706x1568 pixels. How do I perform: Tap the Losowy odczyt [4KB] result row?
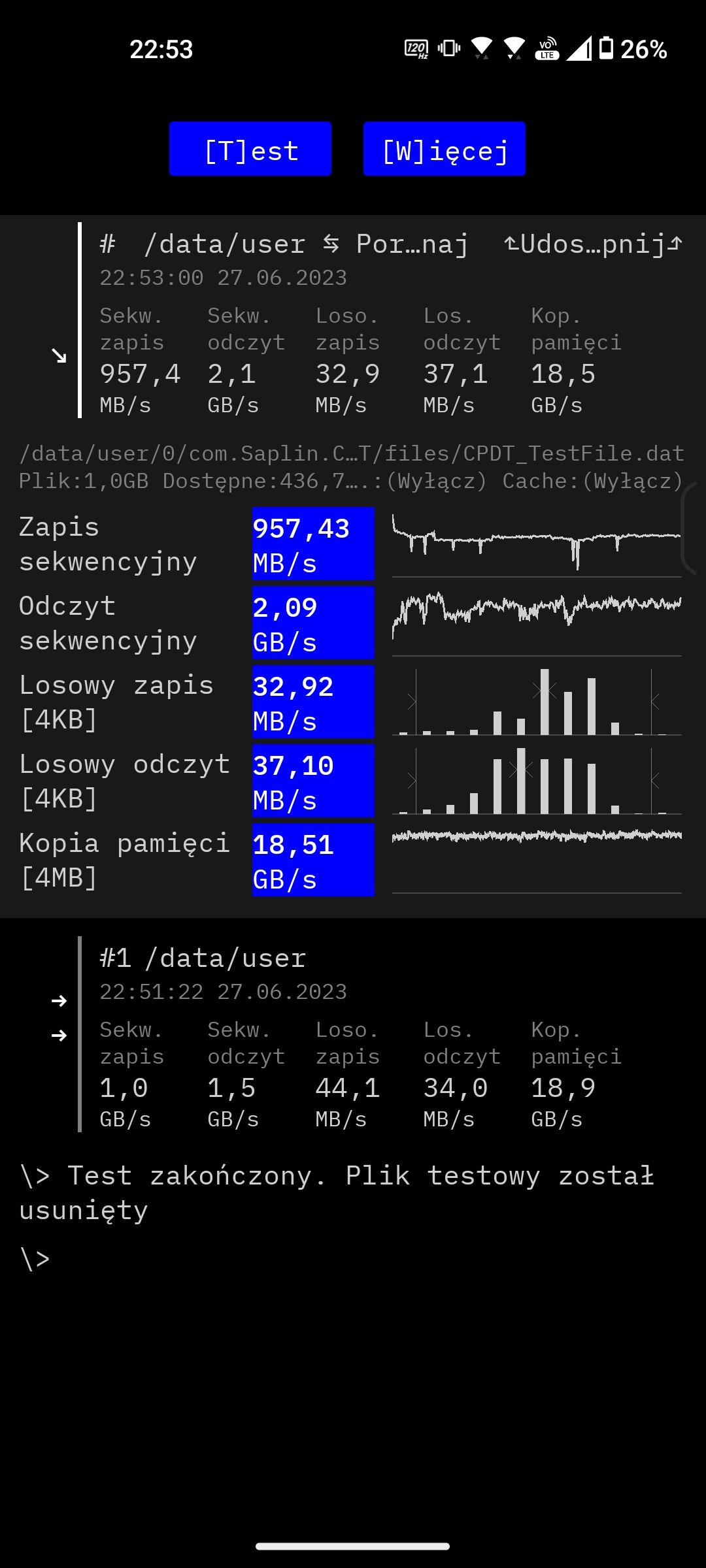[x=350, y=781]
